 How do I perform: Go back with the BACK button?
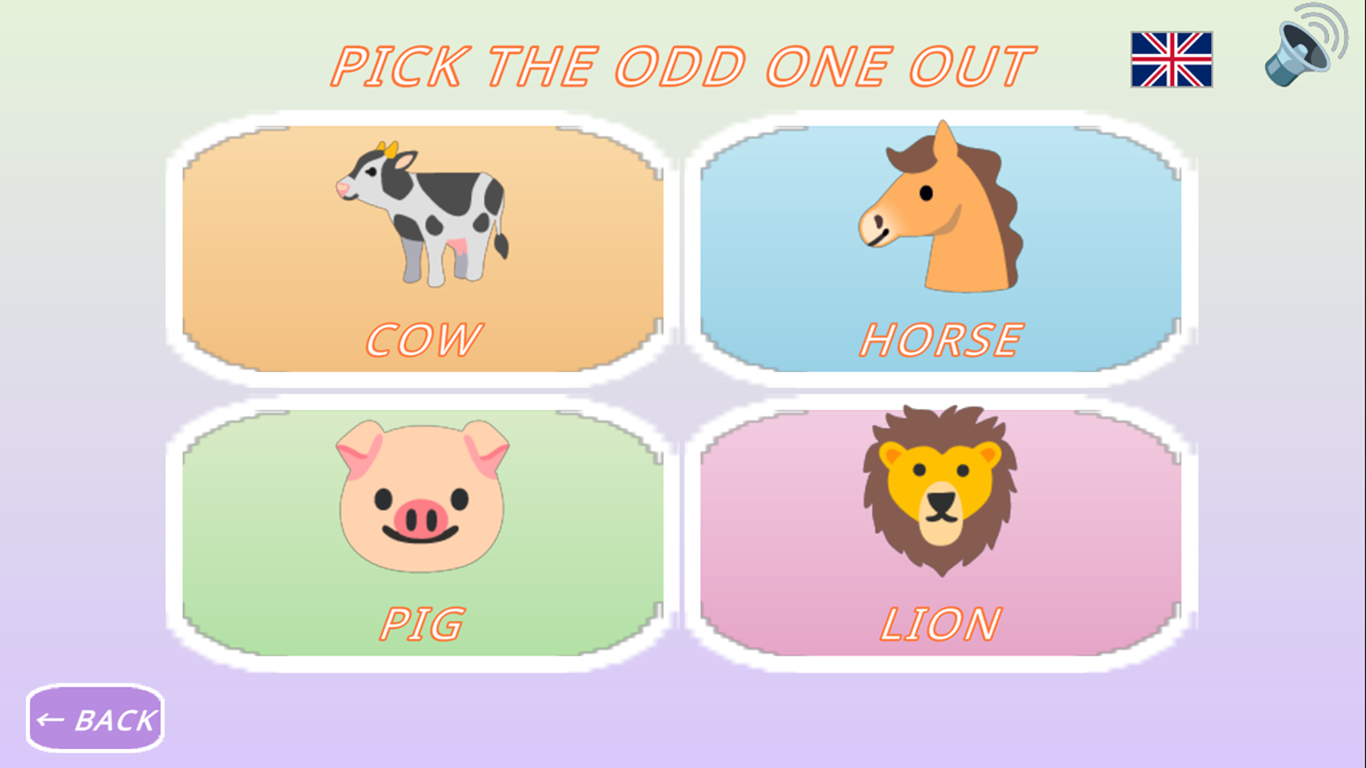tap(95, 718)
